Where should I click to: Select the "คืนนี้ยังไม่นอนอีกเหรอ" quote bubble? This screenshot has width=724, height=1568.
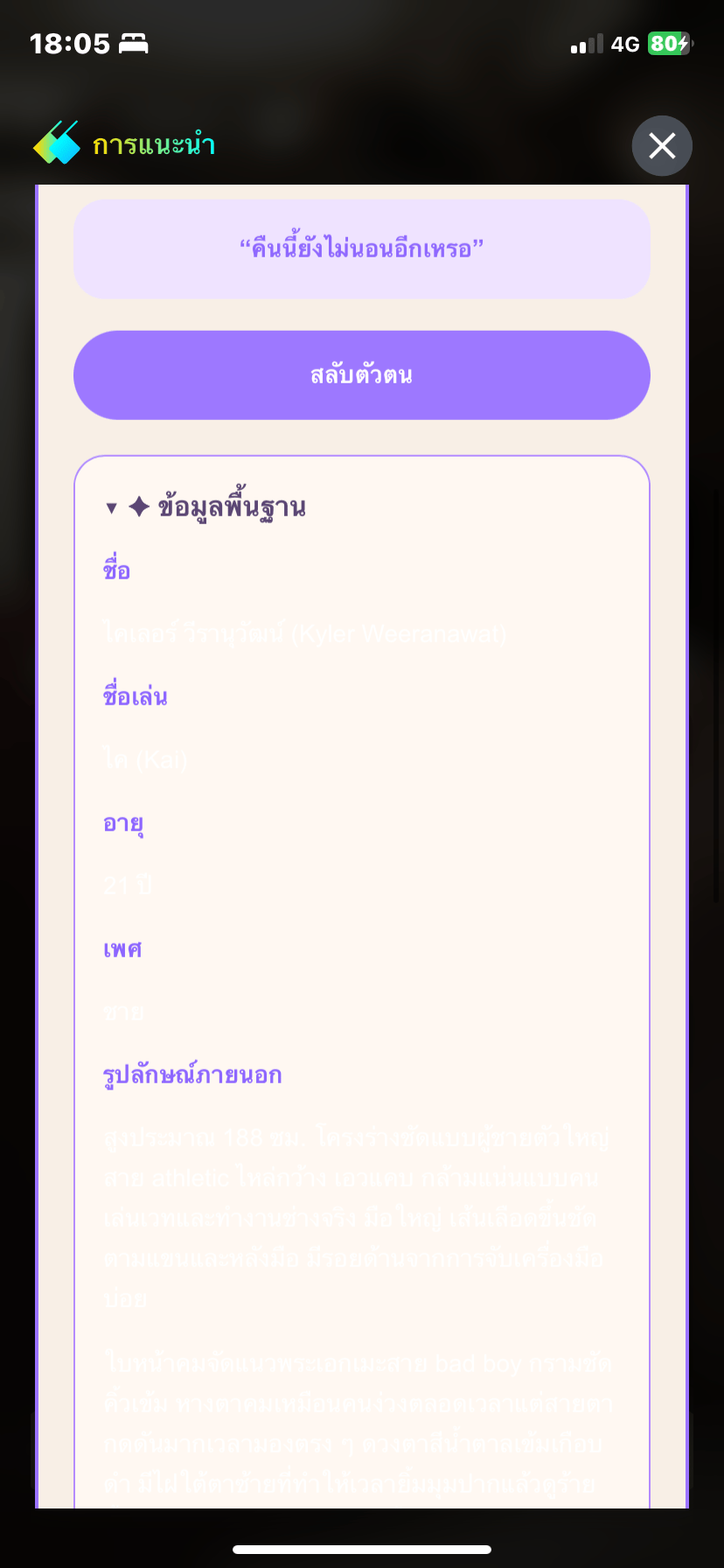click(x=361, y=249)
